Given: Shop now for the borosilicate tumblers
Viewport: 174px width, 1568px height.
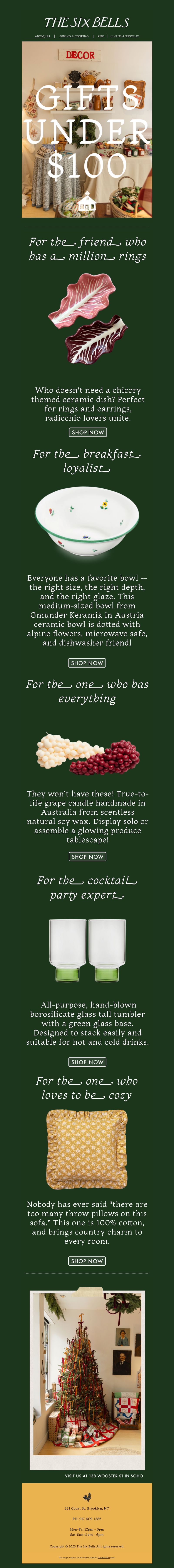Looking at the screenshot, I should pyautogui.click(x=87, y=1062).
